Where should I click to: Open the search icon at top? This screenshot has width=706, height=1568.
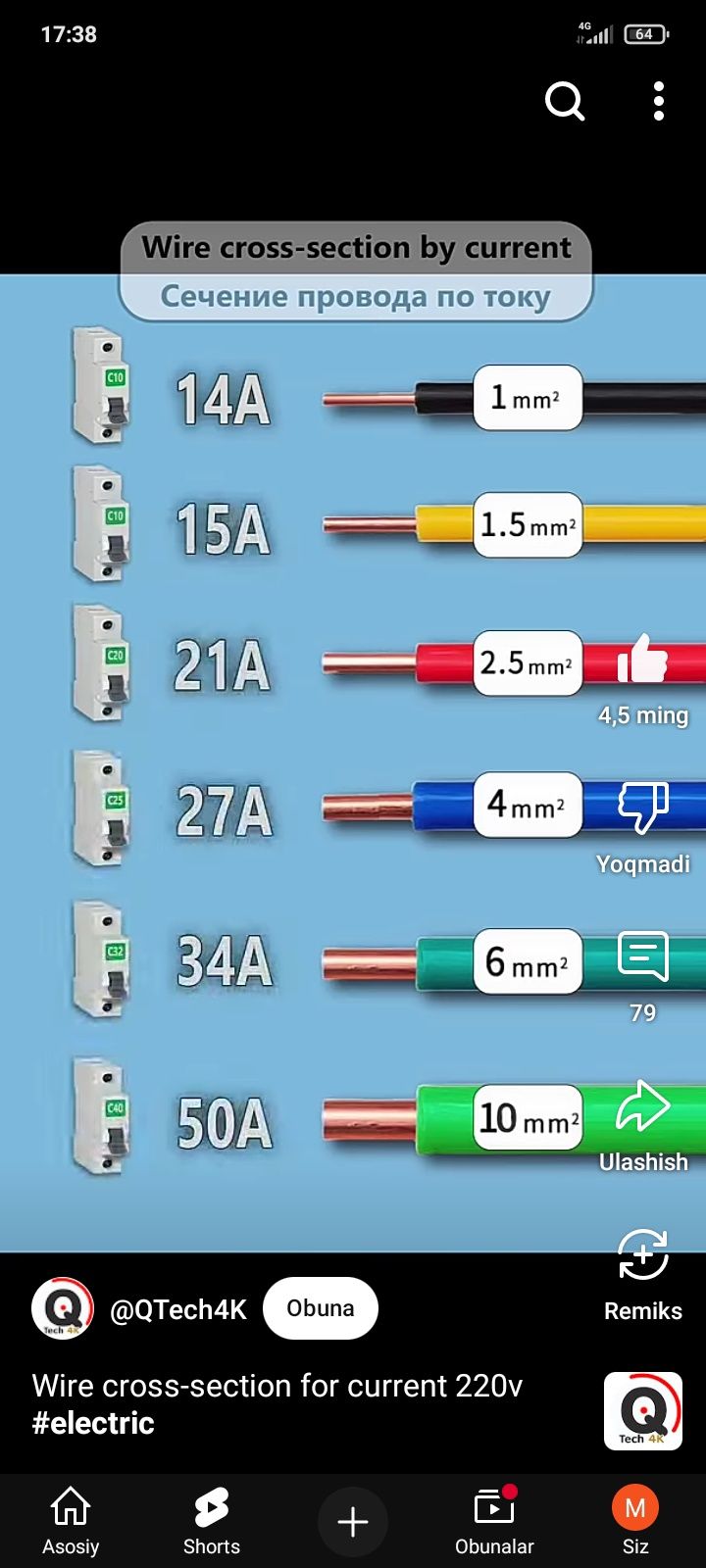(x=565, y=101)
